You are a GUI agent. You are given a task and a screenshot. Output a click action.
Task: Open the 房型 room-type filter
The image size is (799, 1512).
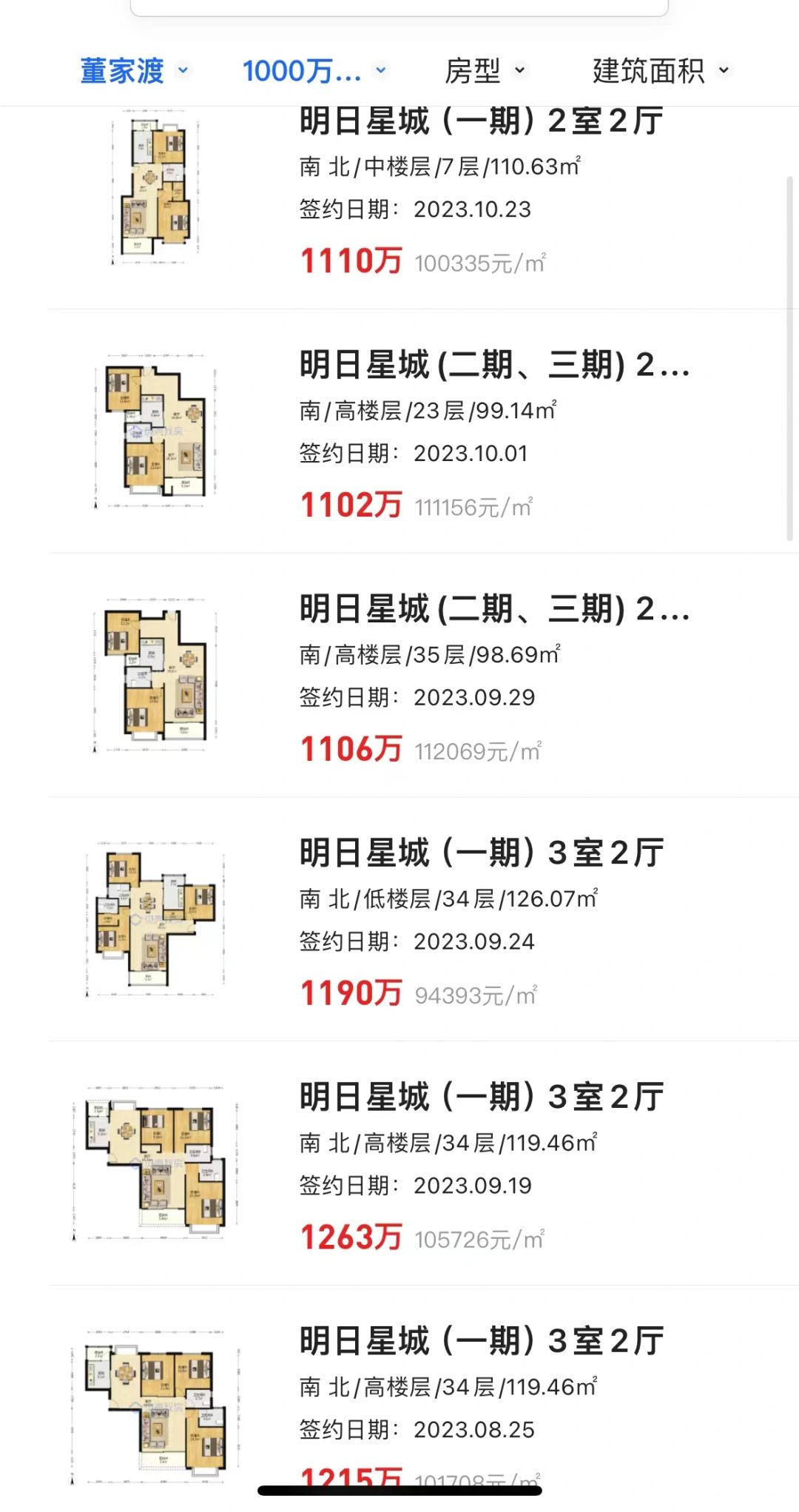pos(485,71)
